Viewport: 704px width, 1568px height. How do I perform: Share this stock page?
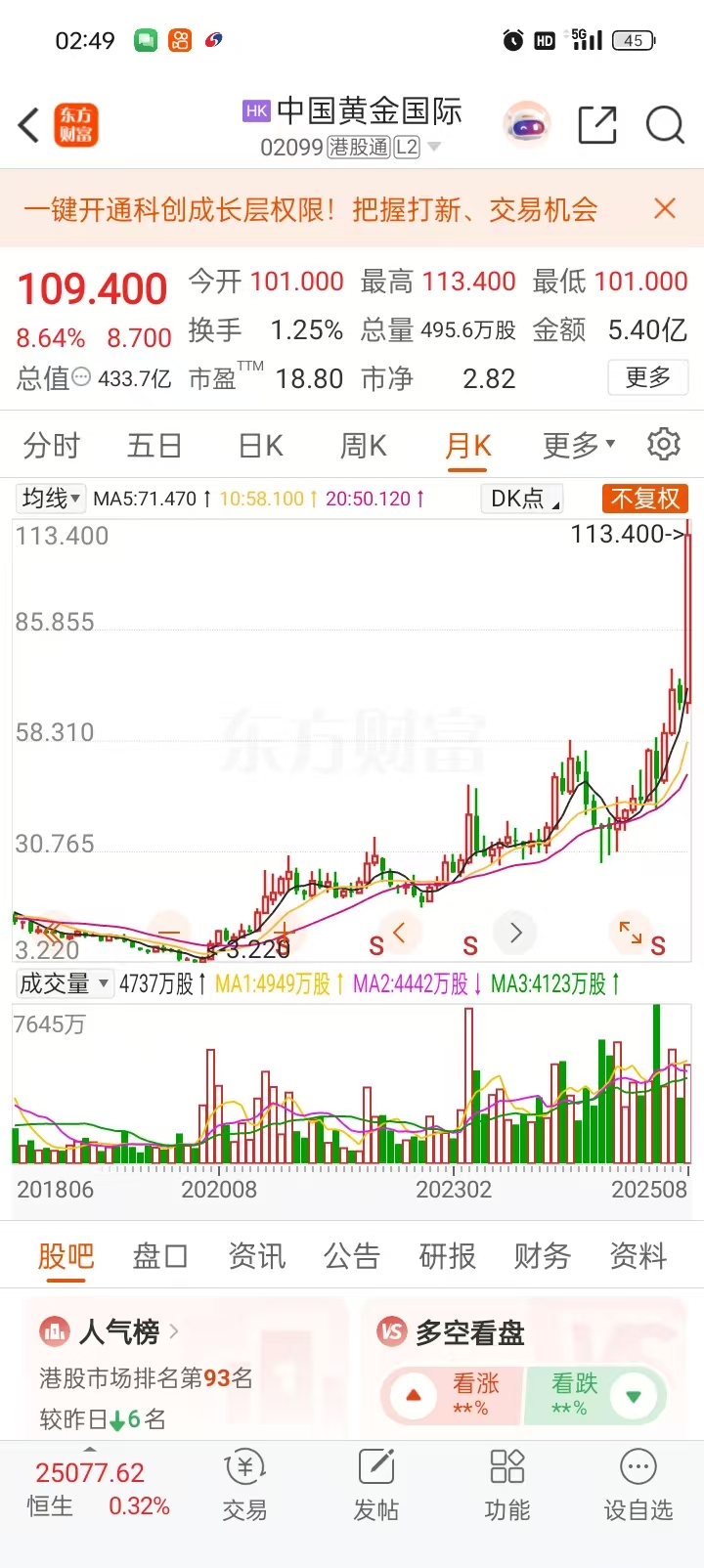[x=597, y=126]
